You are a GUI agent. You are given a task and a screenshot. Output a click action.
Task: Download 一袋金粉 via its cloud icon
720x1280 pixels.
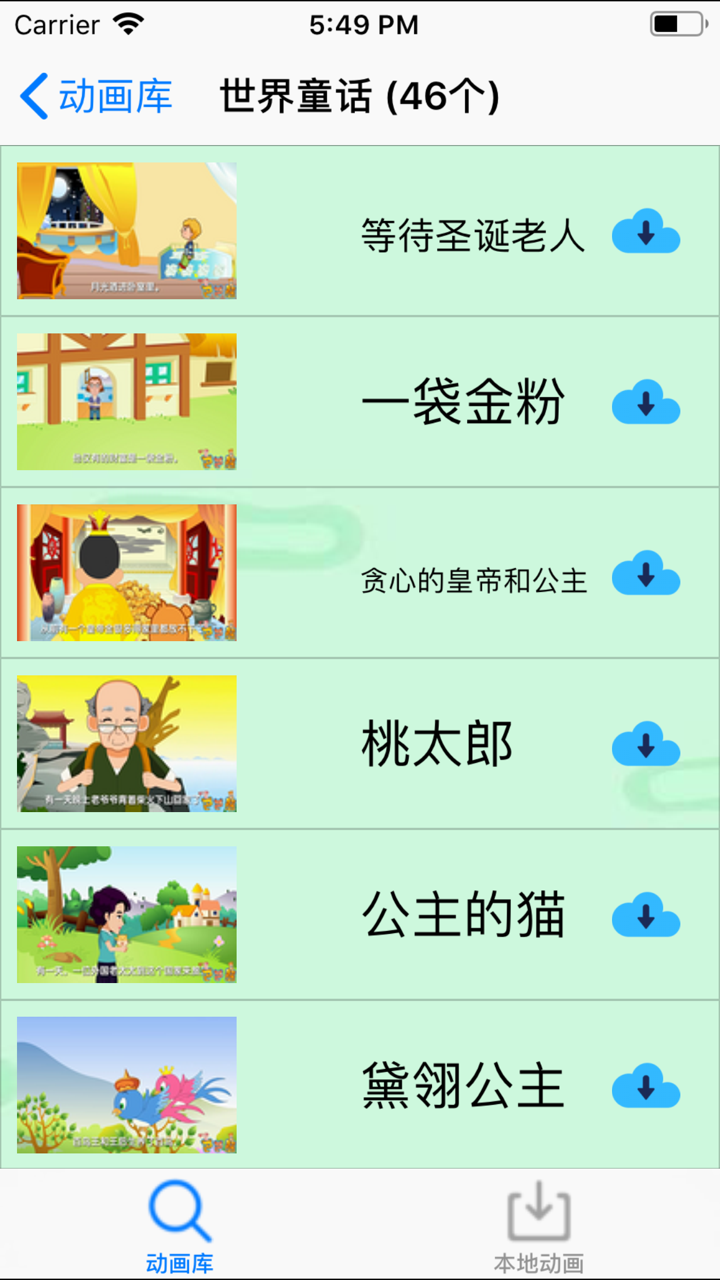[646, 402]
